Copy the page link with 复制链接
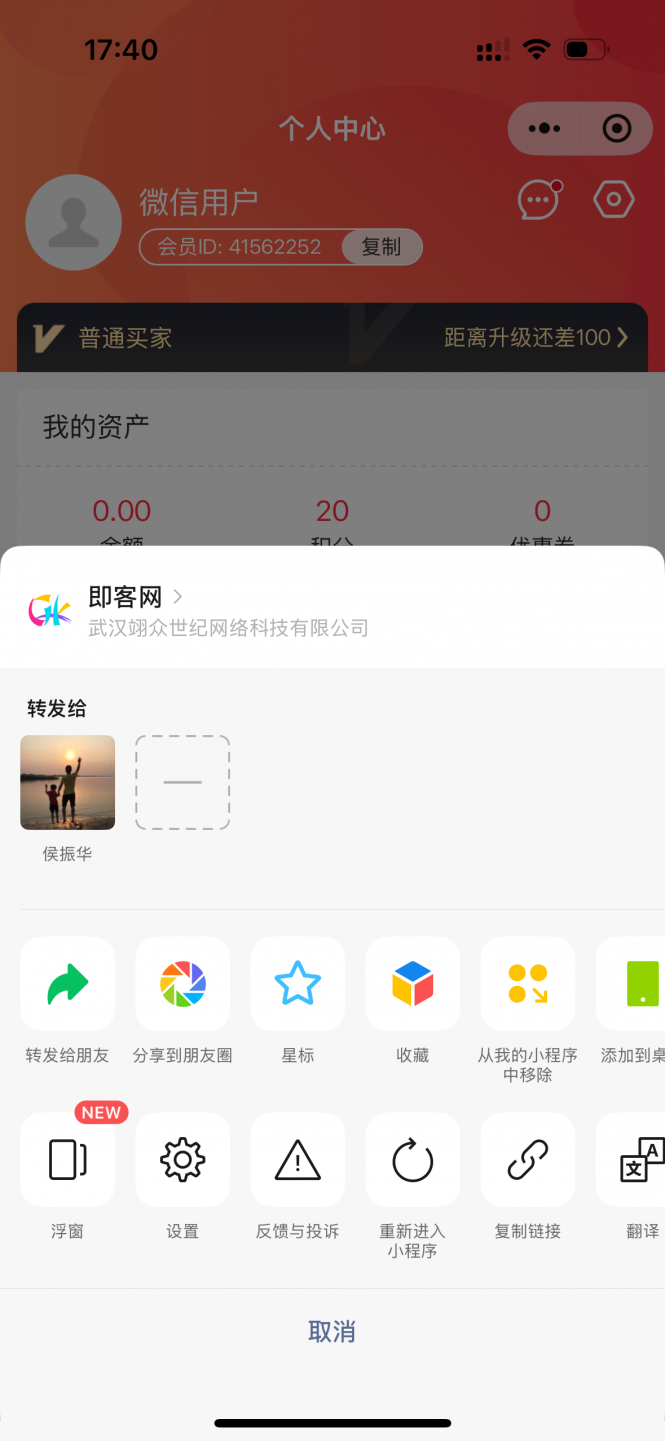 pyautogui.click(x=528, y=1160)
